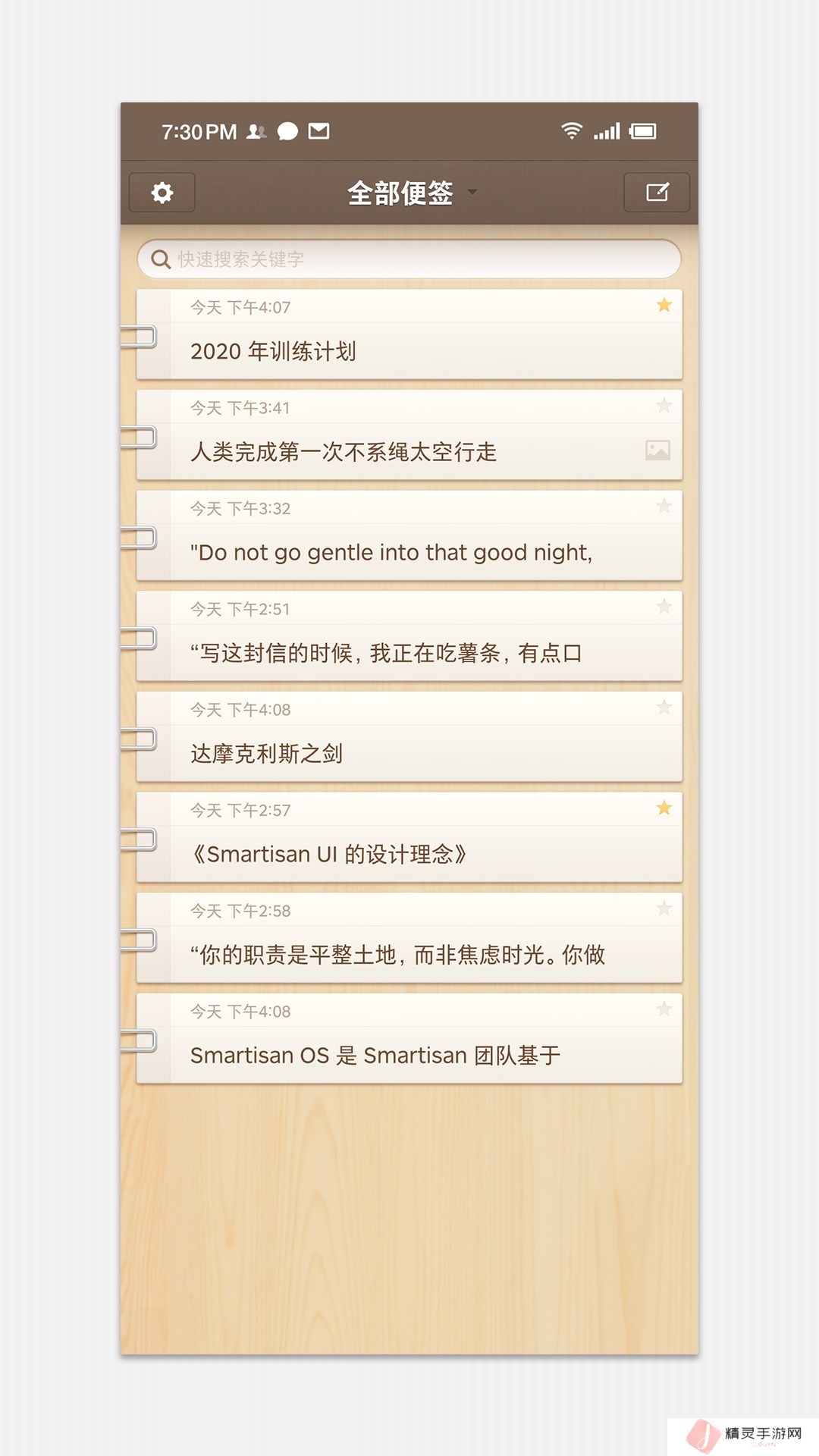This screenshot has width=819, height=1456.
Task: Open the "Do not go gentle" note
Action: click(x=409, y=535)
